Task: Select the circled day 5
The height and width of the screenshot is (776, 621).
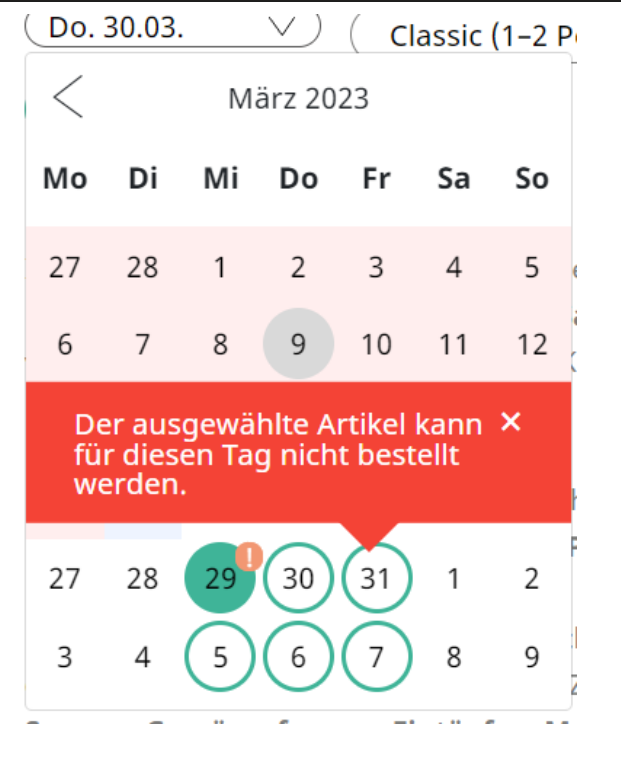Action: point(220,657)
